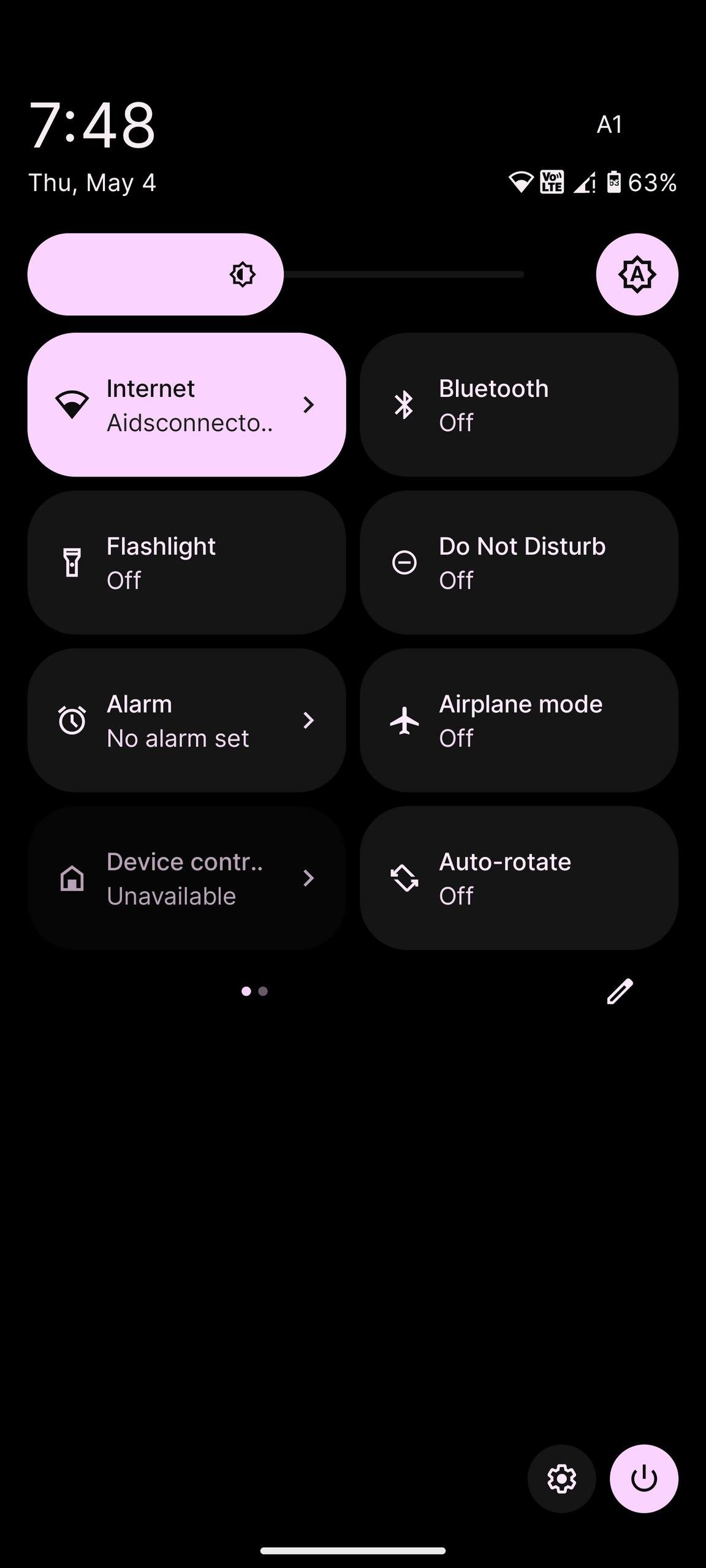Enable Do Not Disturb
This screenshot has width=706, height=1568.
[x=518, y=562]
